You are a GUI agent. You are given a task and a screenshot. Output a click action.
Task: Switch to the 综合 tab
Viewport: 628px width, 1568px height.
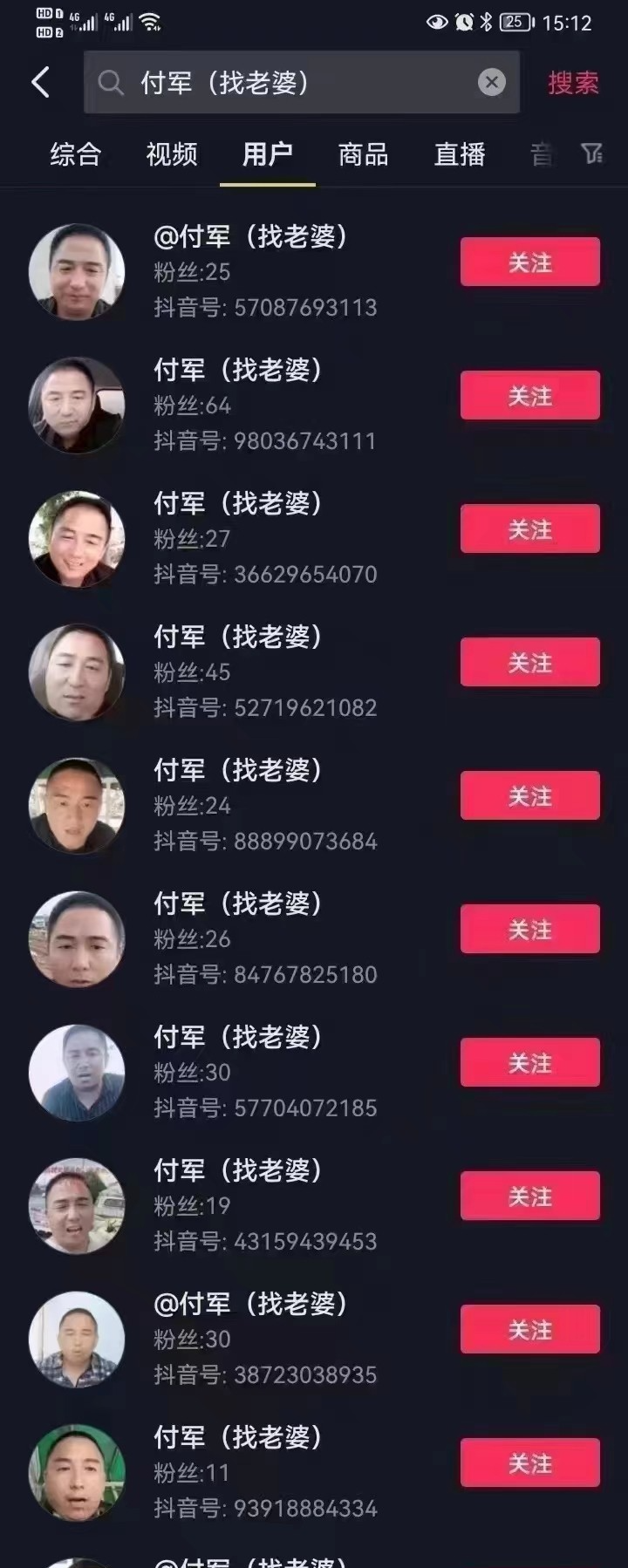pyautogui.click(x=76, y=154)
